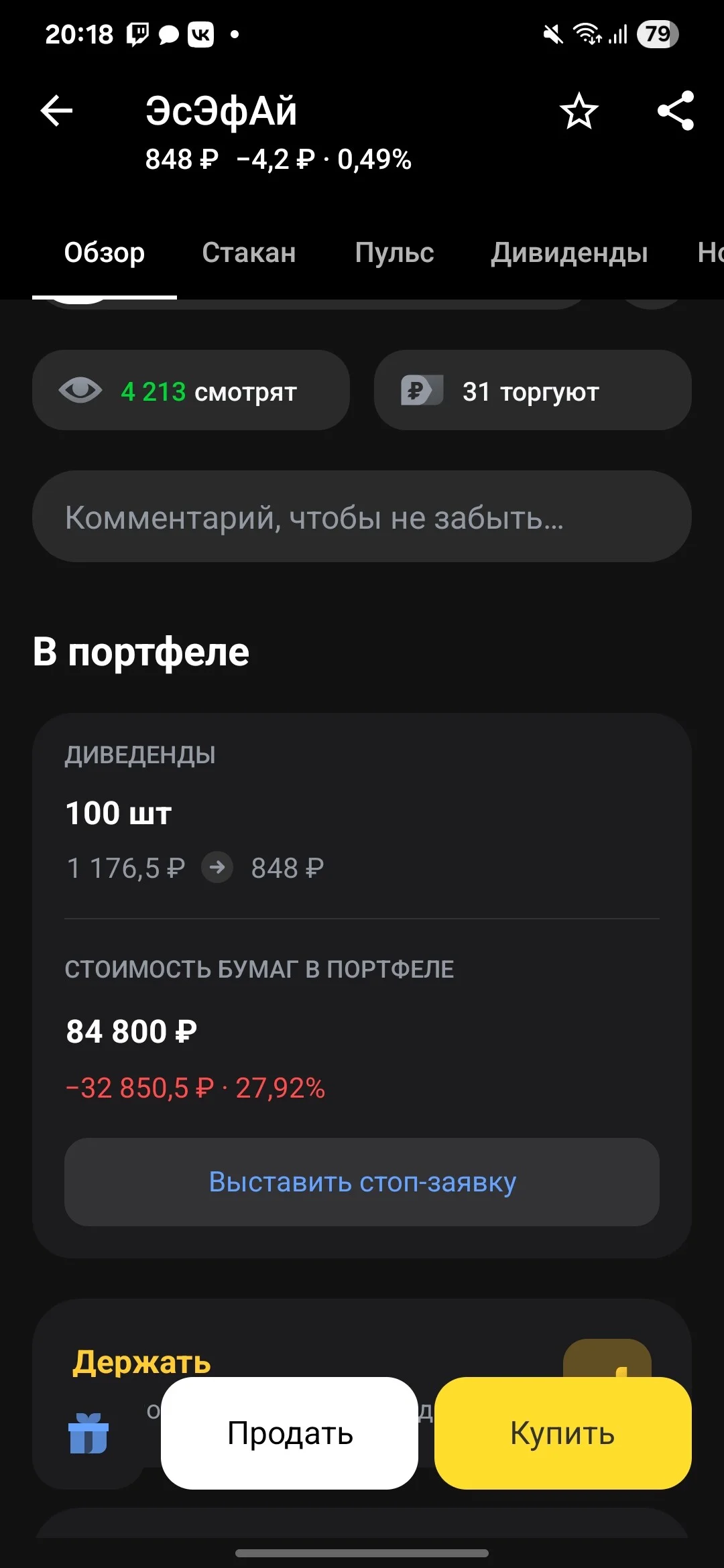
Task: Switch to the Стакан tab
Action: [249, 253]
